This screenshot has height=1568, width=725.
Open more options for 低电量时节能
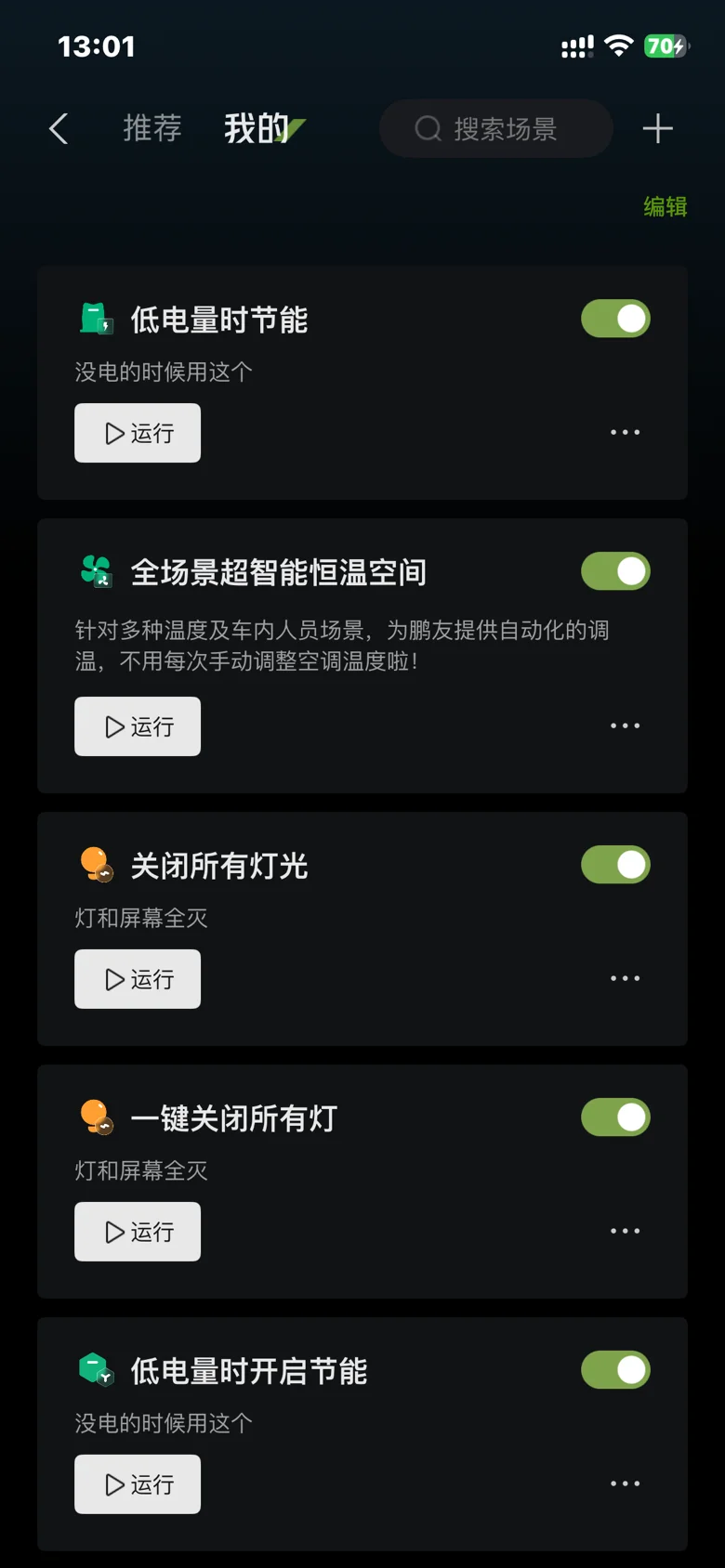625,432
